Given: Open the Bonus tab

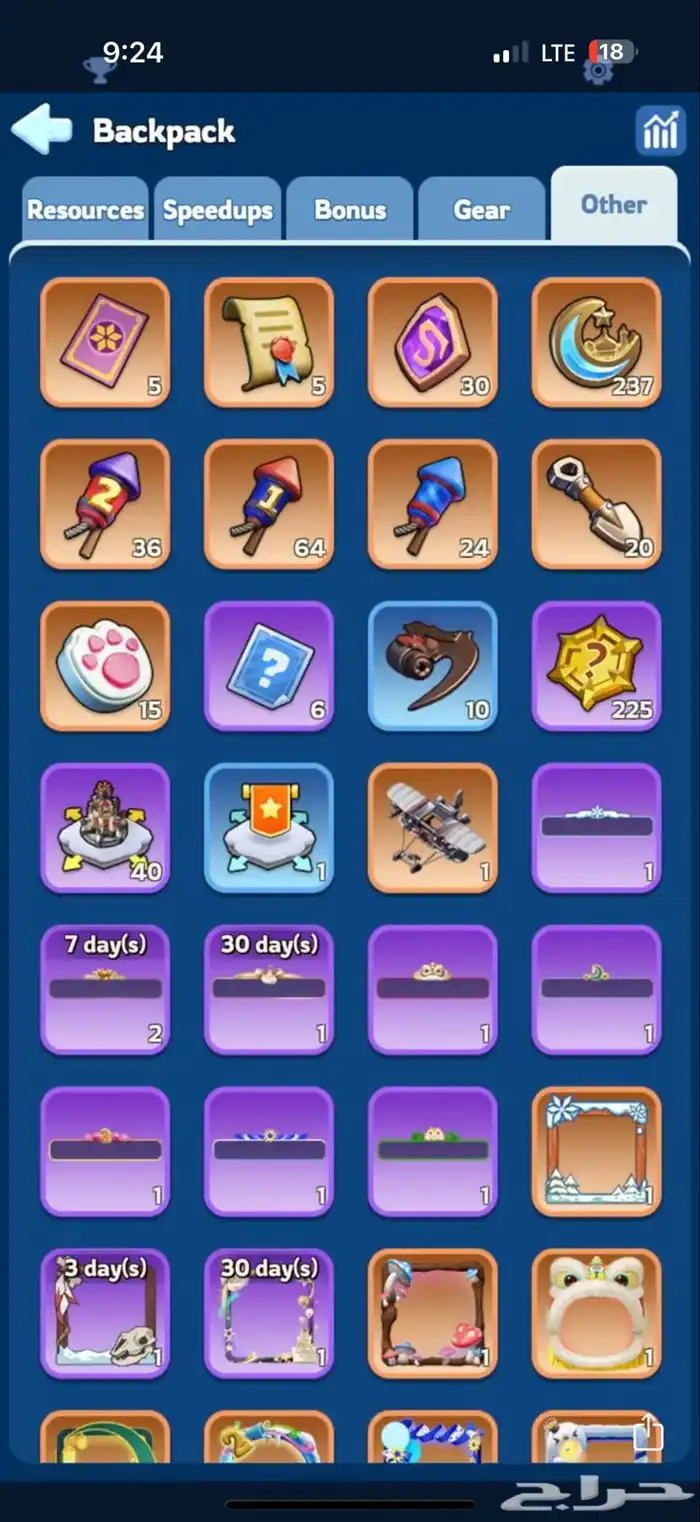Looking at the screenshot, I should pos(349,210).
